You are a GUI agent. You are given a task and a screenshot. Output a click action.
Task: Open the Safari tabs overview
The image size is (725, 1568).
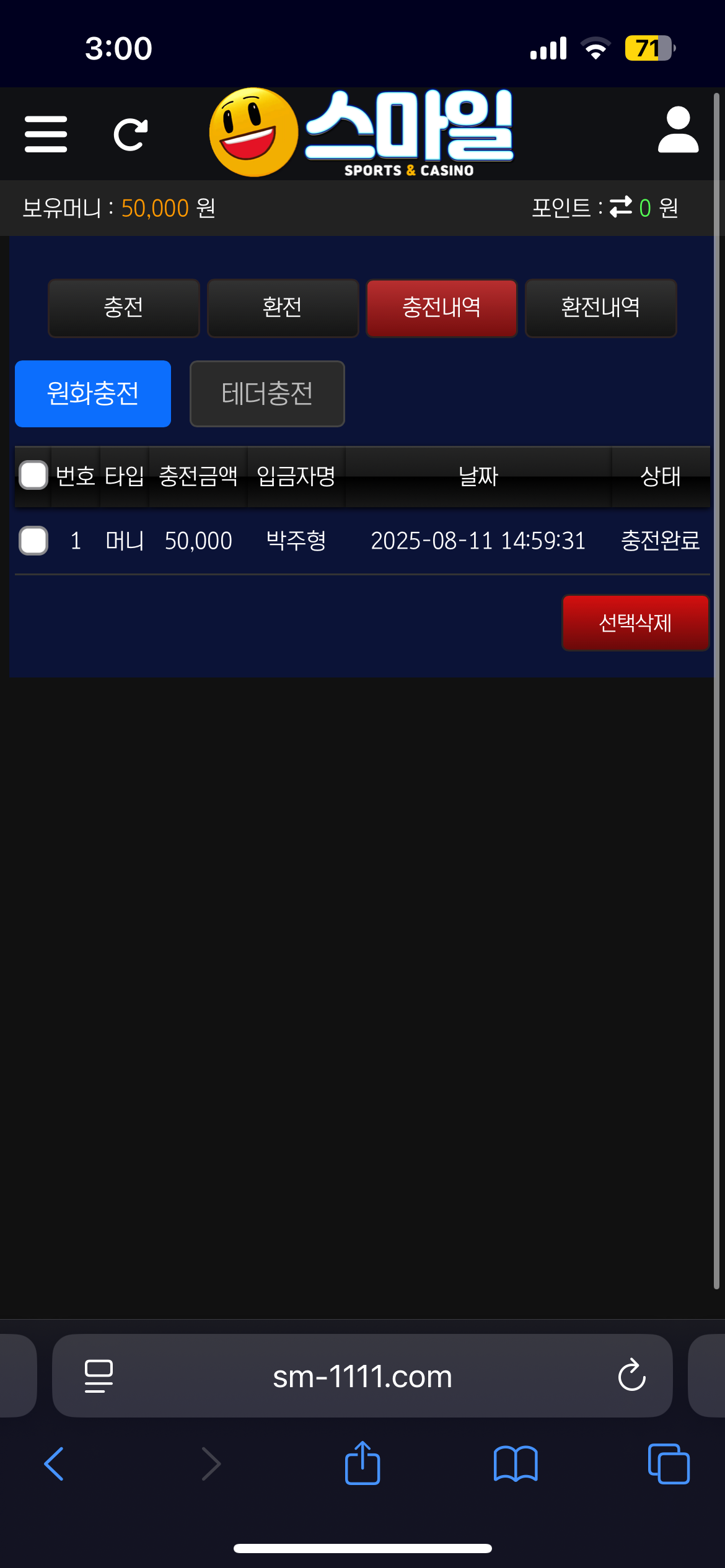tap(669, 1464)
